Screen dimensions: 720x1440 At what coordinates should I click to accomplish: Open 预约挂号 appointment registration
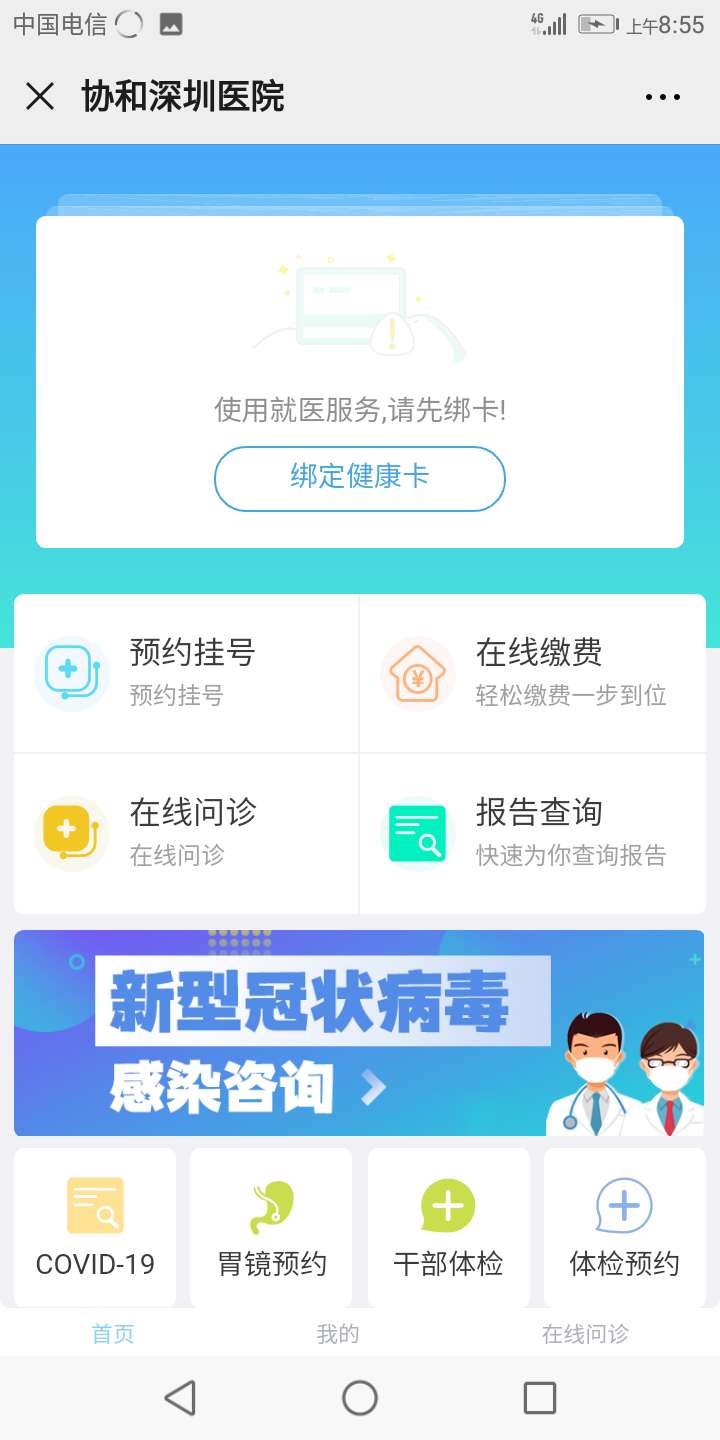coord(186,672)
